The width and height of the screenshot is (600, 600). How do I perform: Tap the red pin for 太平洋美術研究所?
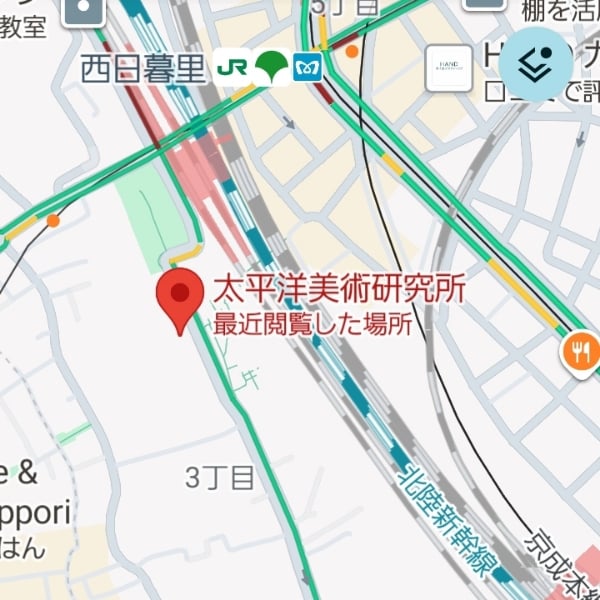pos(181,297)
